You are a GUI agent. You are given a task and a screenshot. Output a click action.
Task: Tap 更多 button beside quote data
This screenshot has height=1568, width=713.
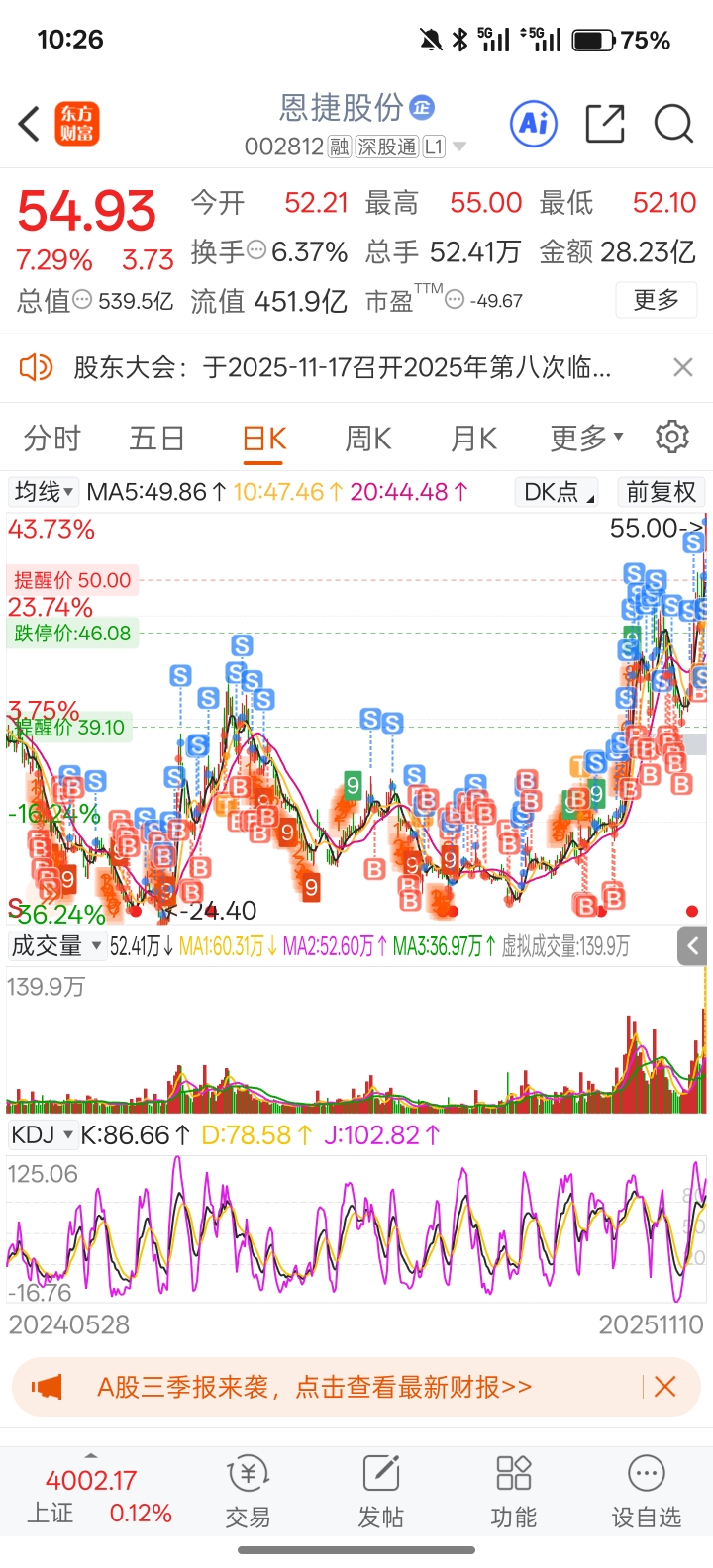656,300
